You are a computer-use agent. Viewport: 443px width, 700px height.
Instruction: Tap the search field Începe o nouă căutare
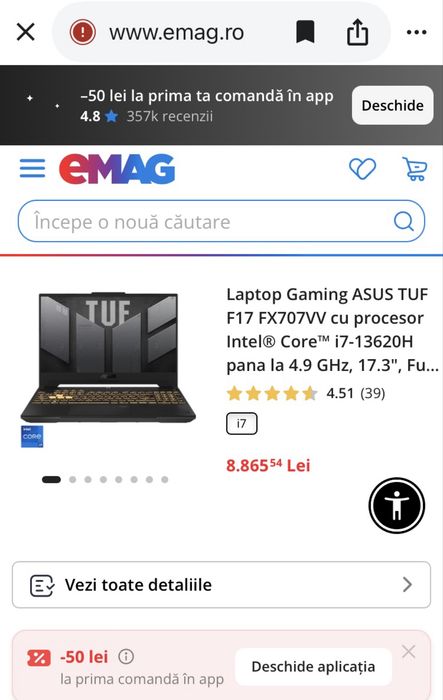point(221,221)
